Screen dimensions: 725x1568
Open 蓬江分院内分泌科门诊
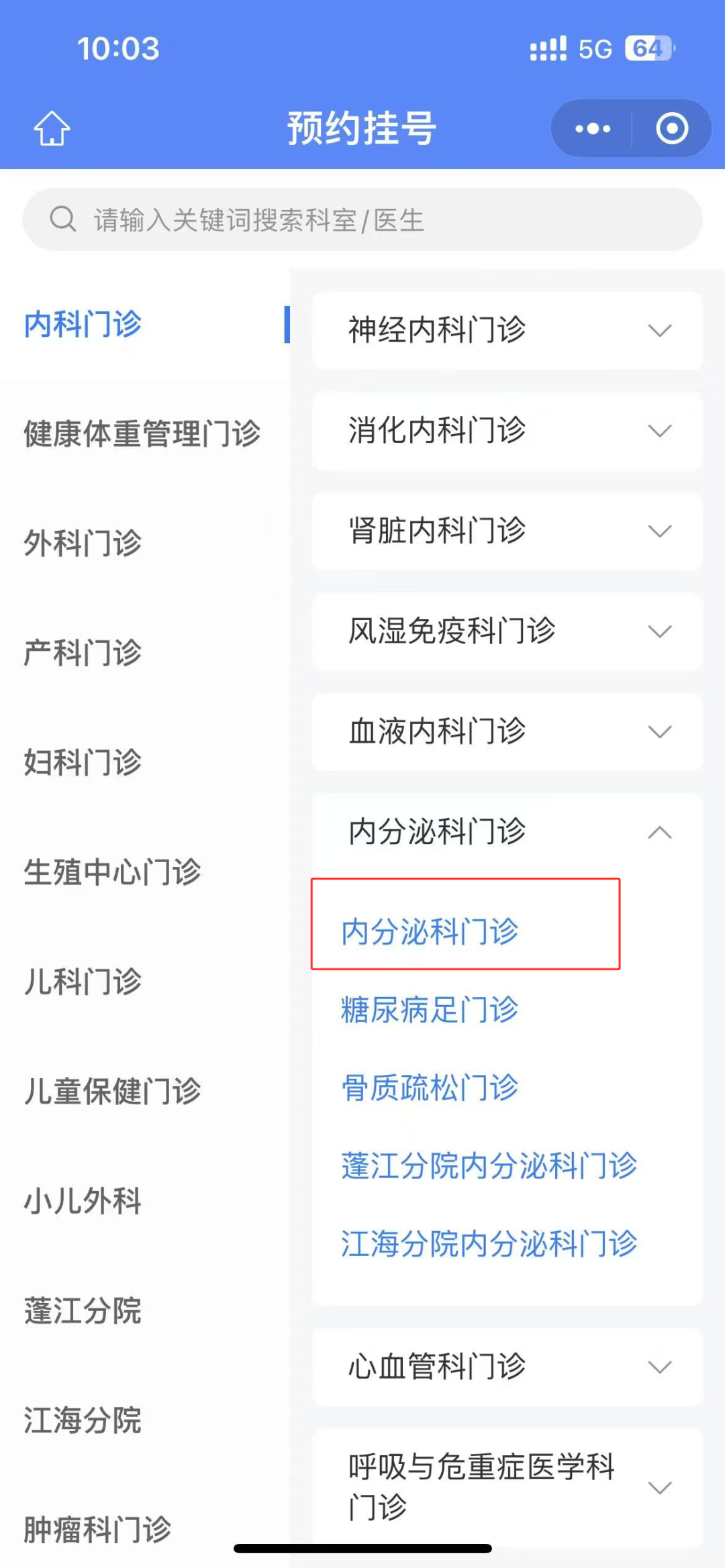489,1165
